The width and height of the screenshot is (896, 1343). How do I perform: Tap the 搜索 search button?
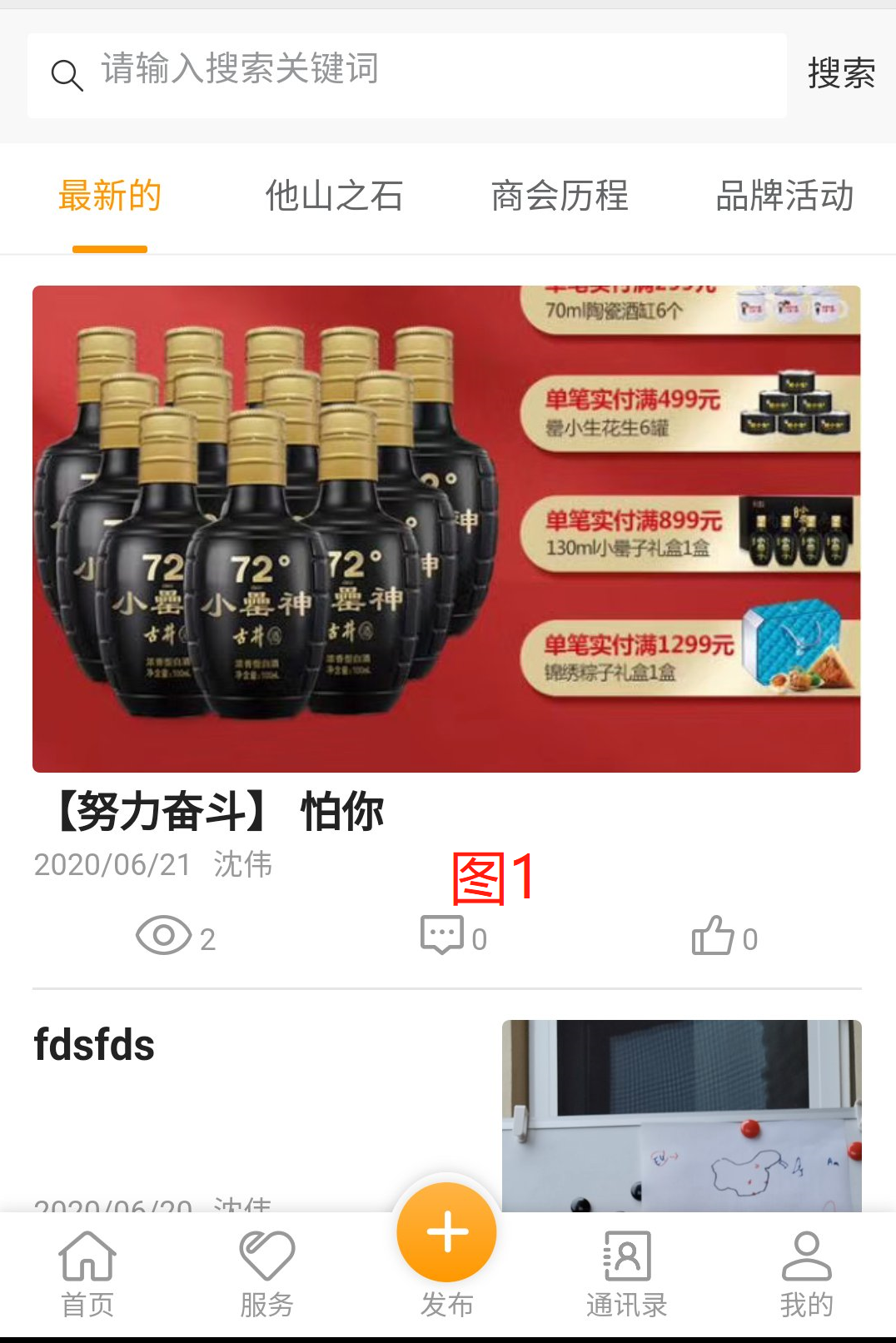[x=841, y=73]
